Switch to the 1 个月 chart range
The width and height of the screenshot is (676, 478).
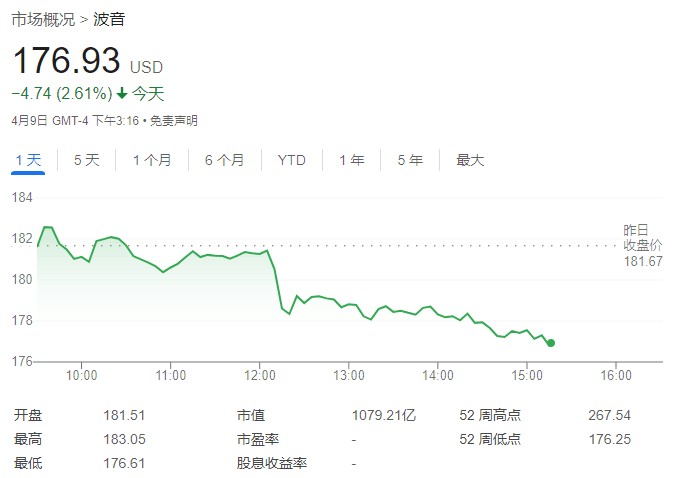click(152, 160)
